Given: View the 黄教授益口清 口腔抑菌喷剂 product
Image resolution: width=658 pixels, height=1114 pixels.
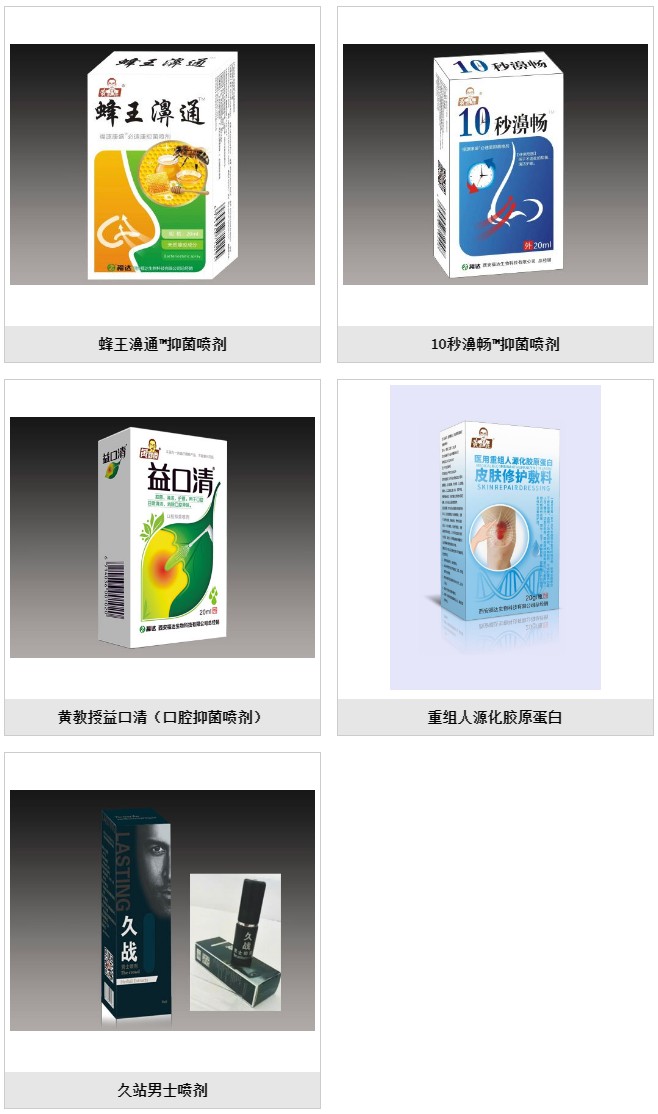Looking at the screenshot, I should [162, 538].
